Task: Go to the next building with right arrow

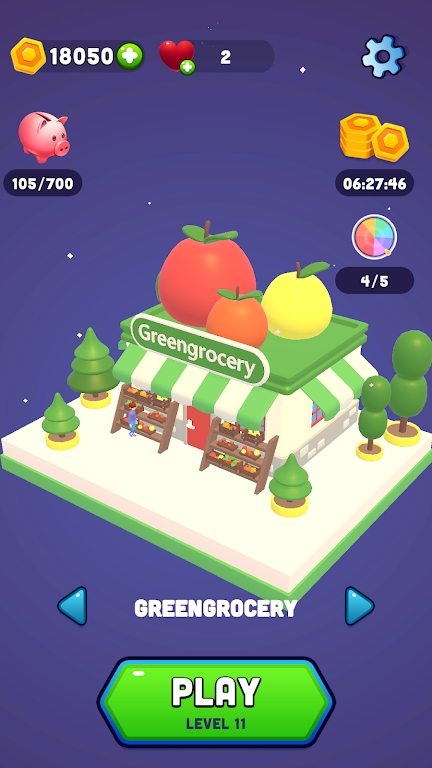Action: [x=360, y=606]
